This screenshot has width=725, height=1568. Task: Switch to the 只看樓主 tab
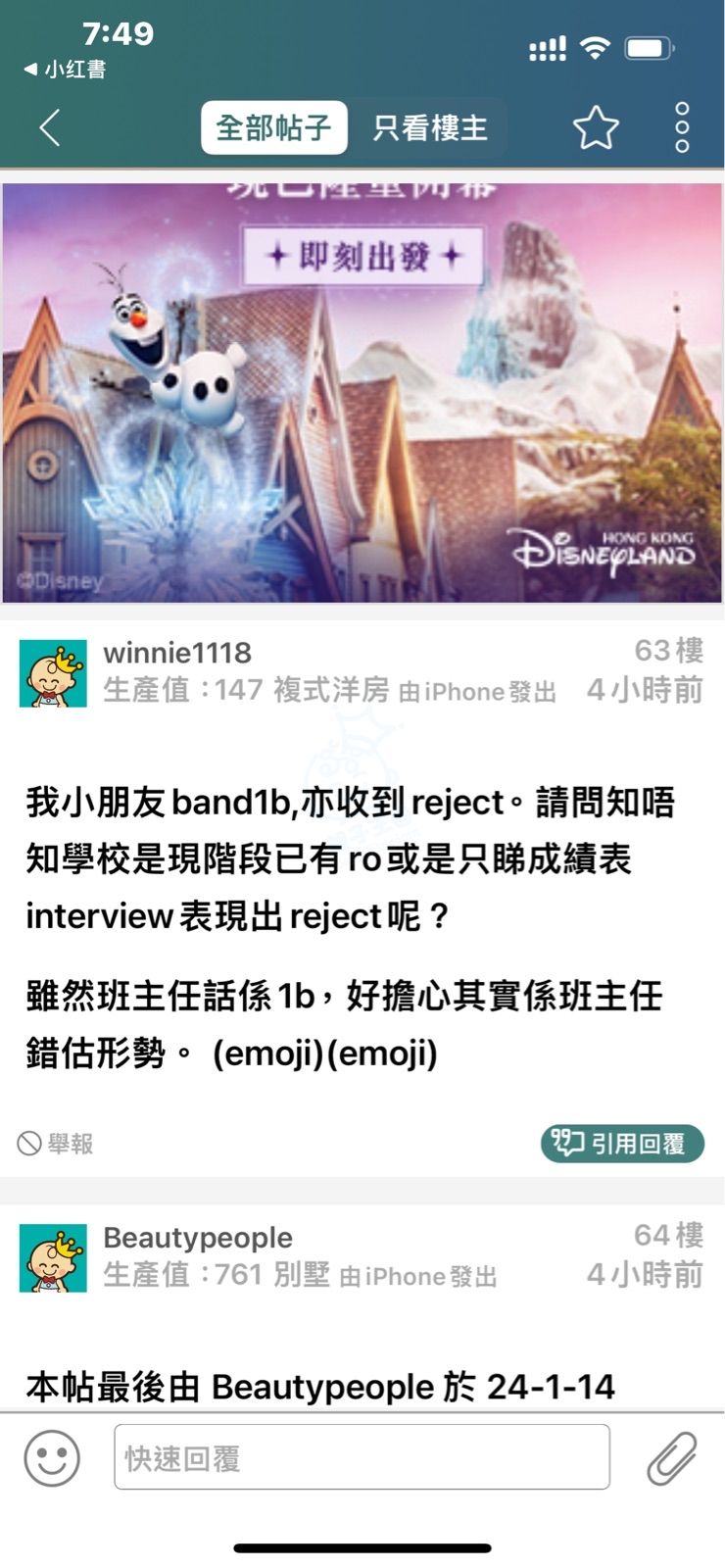click(429, 127)
